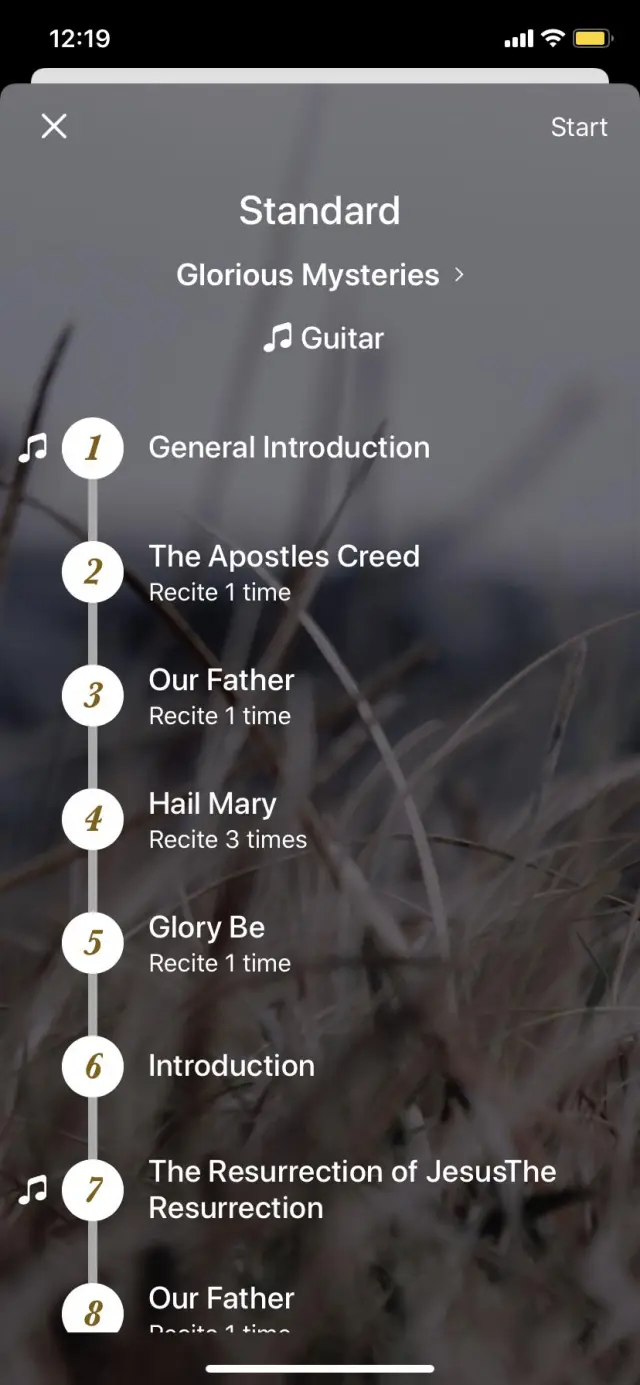Open the Glory Be step
The height and width of the screenshot is (1385, 640).
(x=220, y=942)
